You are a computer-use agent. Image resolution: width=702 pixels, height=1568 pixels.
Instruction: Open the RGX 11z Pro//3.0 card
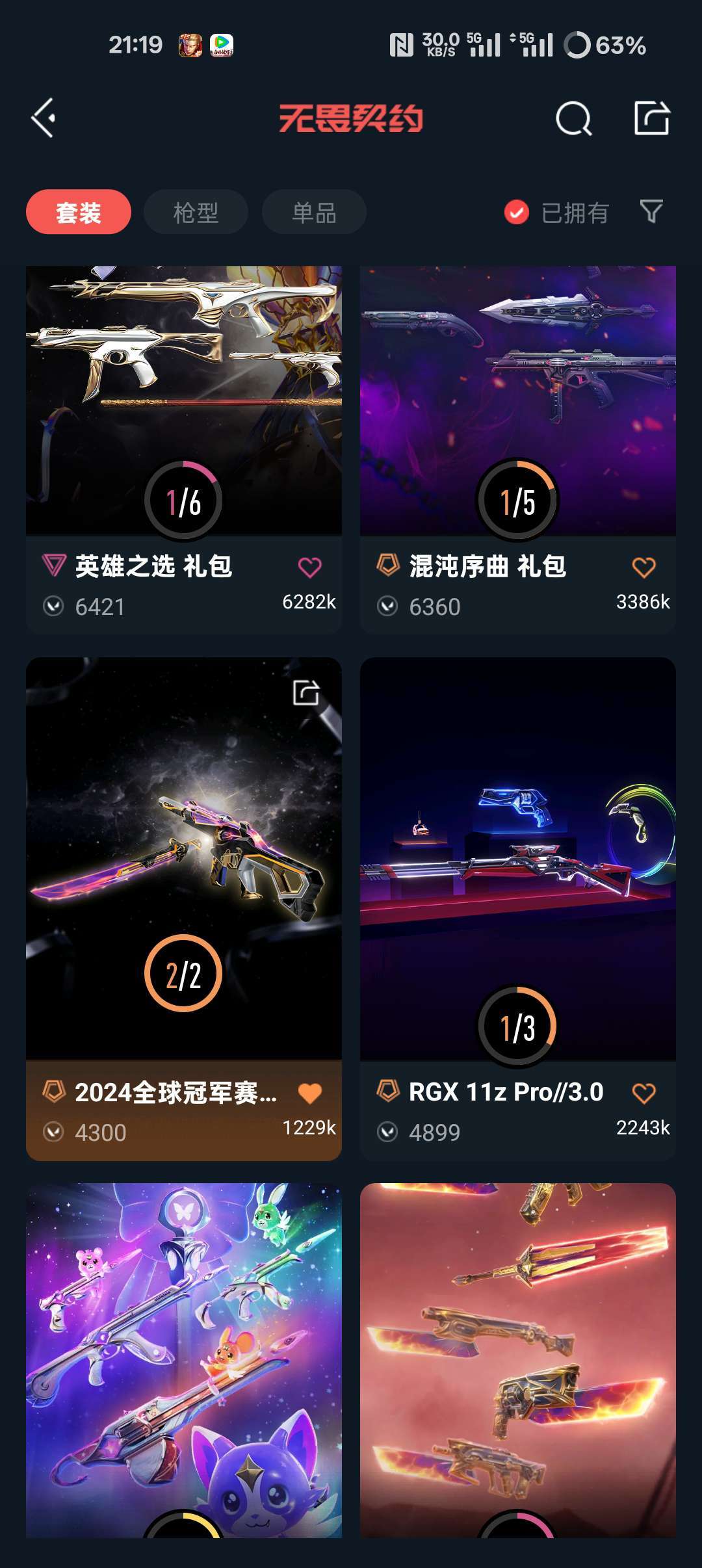click(x=517, y=858)
